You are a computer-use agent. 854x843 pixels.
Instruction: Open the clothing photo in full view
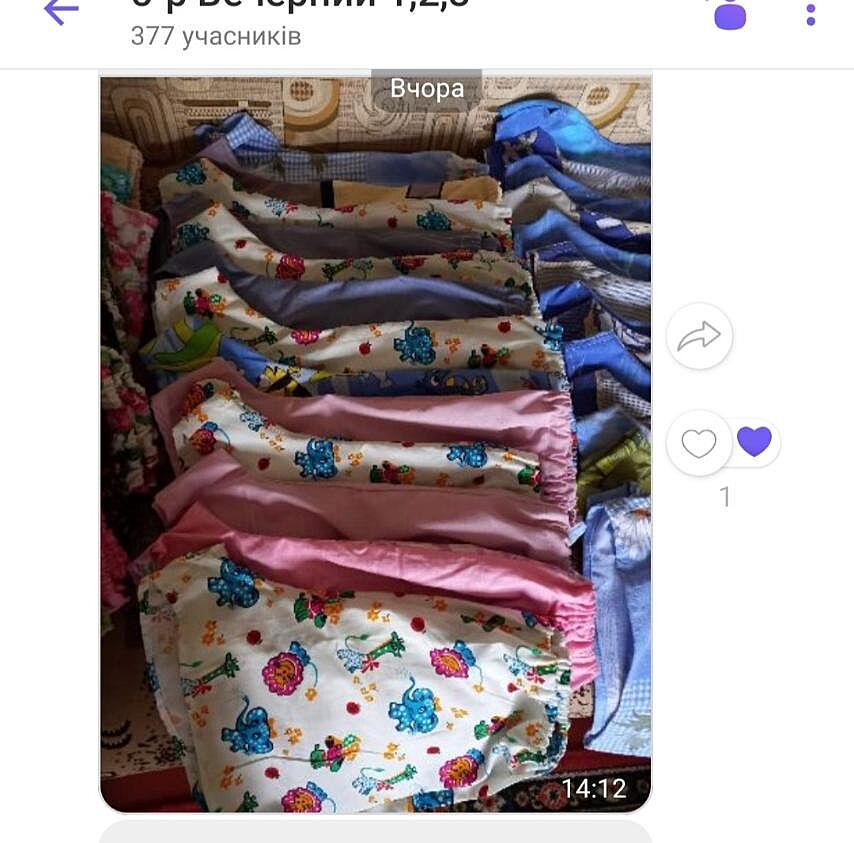pos(375,445)
